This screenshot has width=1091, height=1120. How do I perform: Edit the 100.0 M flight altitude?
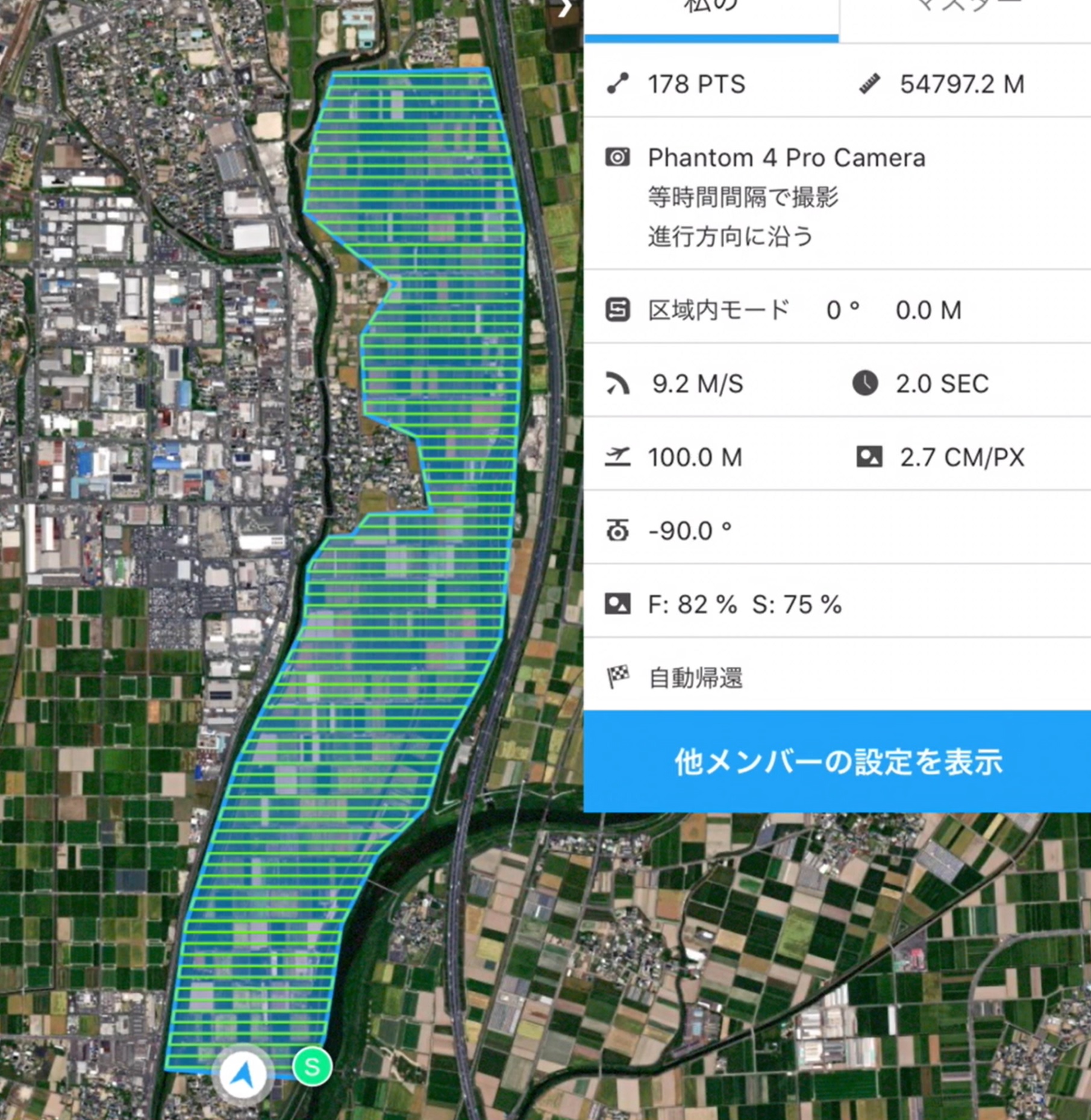[694, 458]
